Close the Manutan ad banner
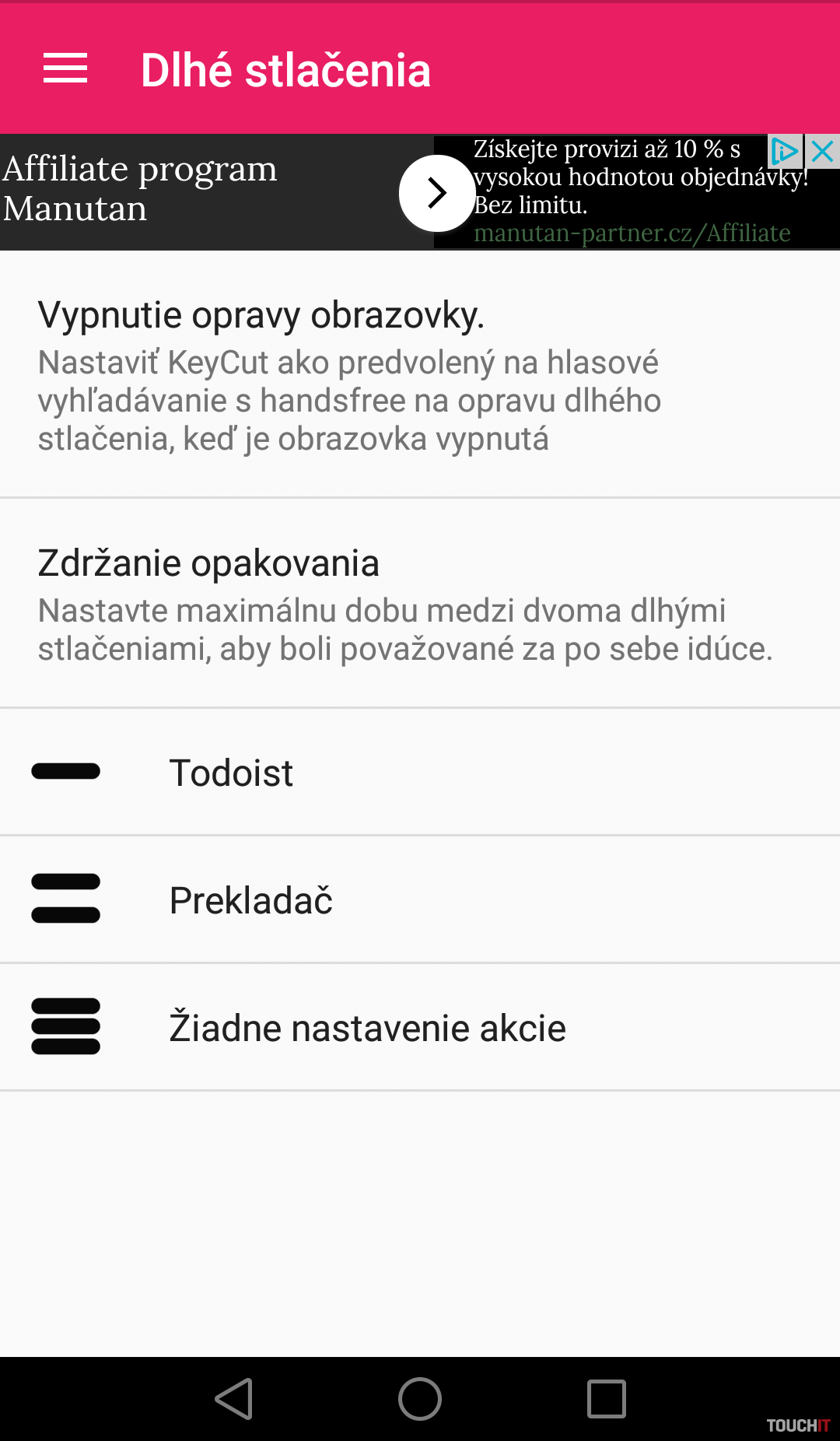Viewport: 840px width, 1441px height. pyautogui.click(x=822, y=151)
